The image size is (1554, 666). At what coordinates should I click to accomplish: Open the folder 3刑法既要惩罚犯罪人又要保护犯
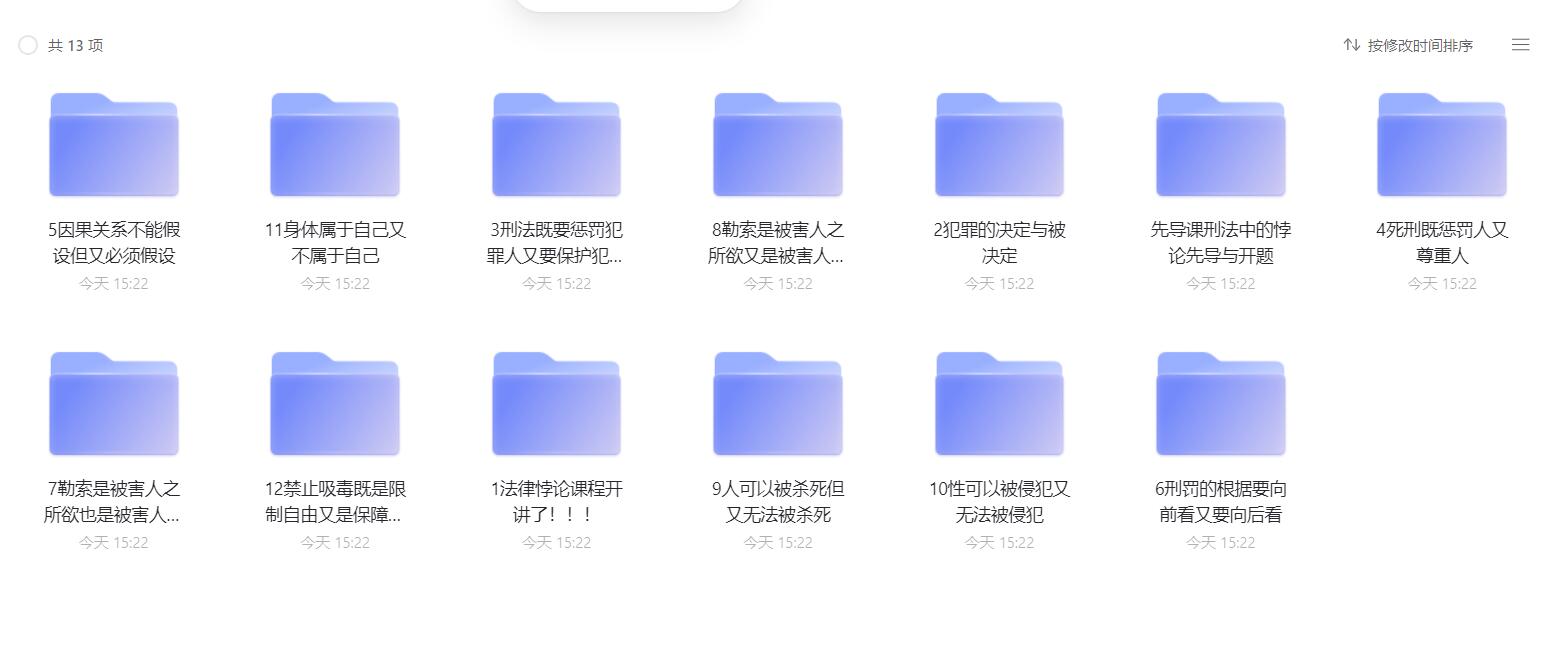coord(556,146)
